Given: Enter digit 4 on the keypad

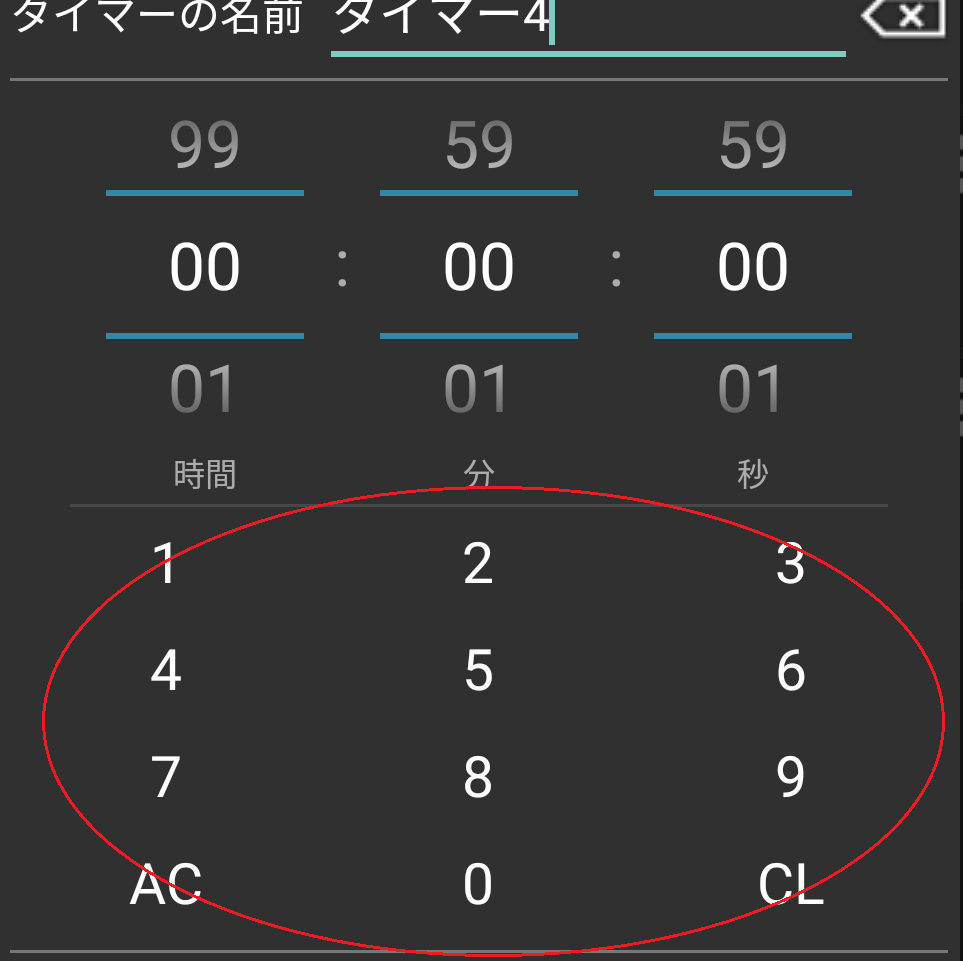Looking at the screenshot, I should (x=166, y=671).
